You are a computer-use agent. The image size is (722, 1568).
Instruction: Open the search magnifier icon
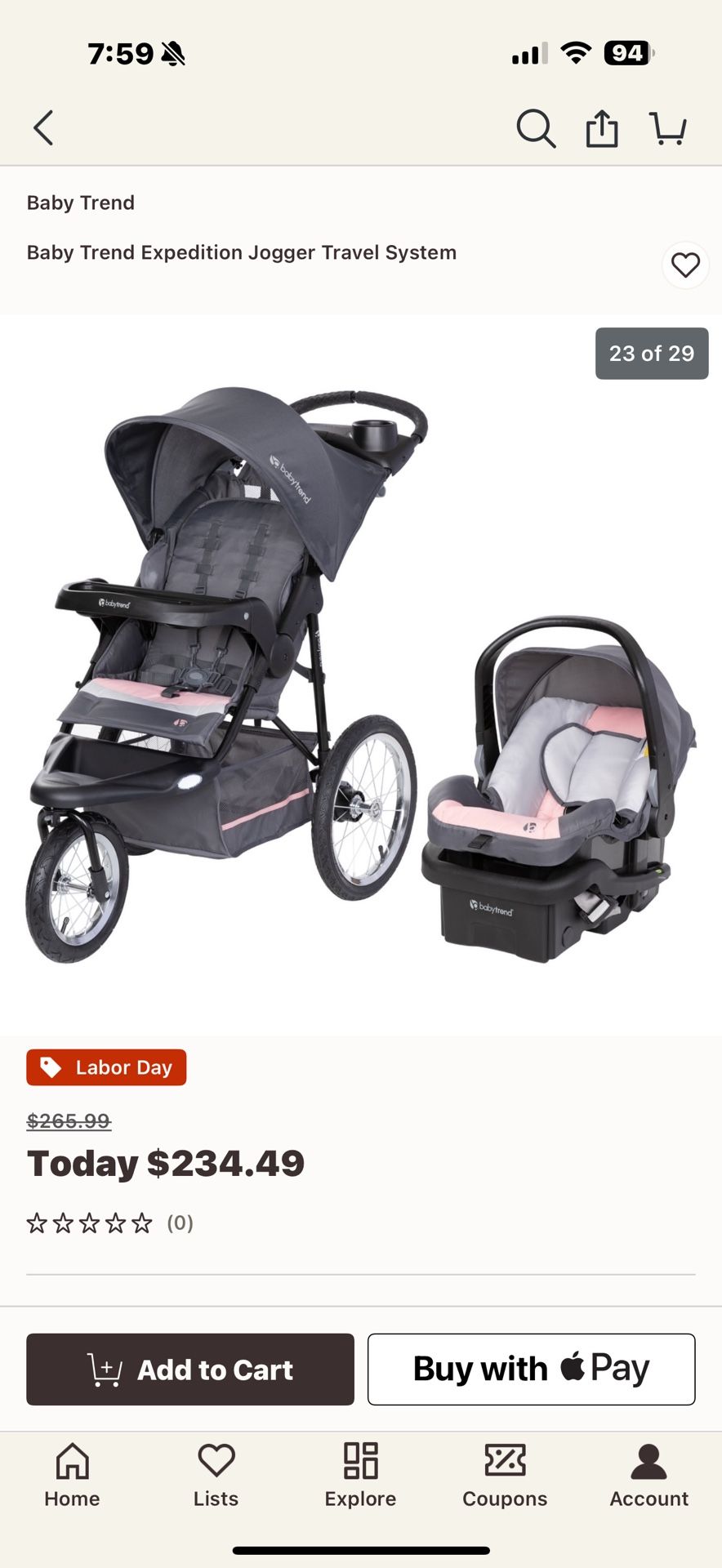(x=536, y=129)
